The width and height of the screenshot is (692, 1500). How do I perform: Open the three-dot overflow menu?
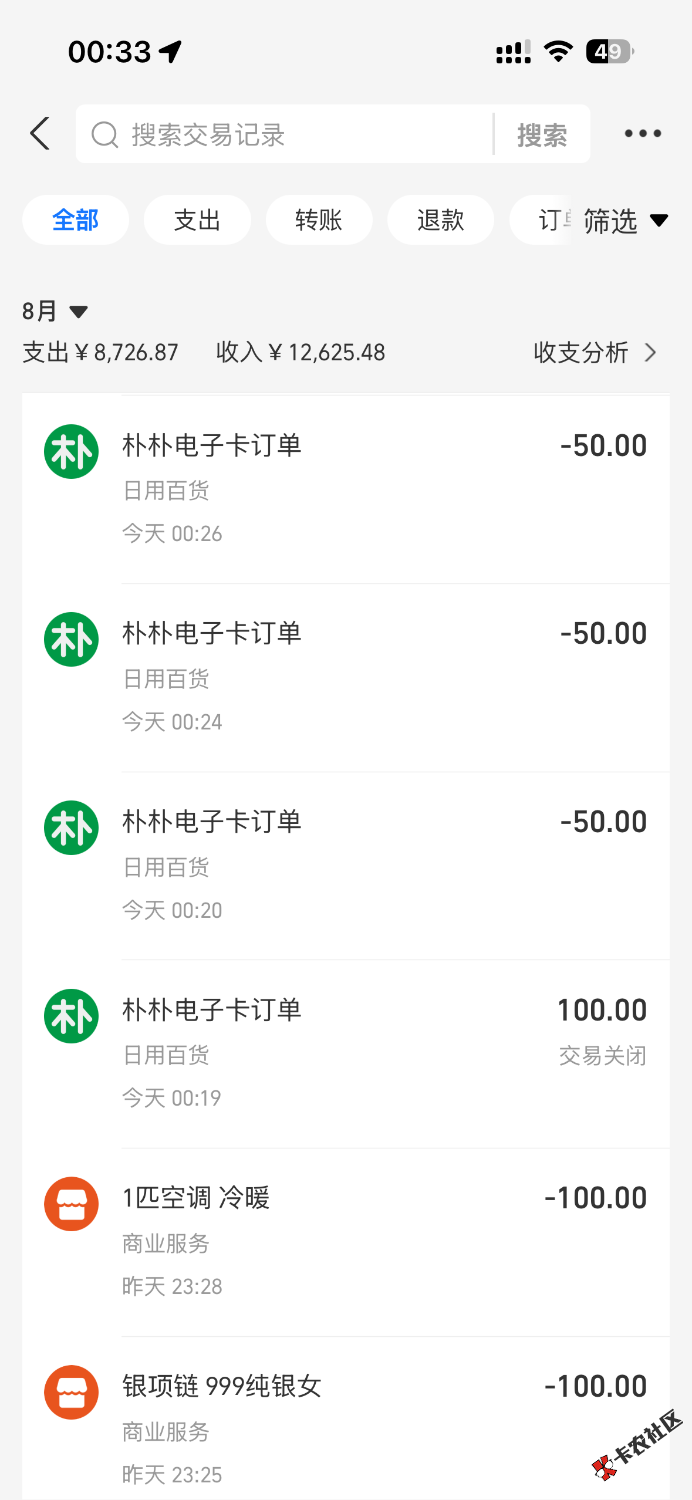pyautogui.click(x=643, y=134)
